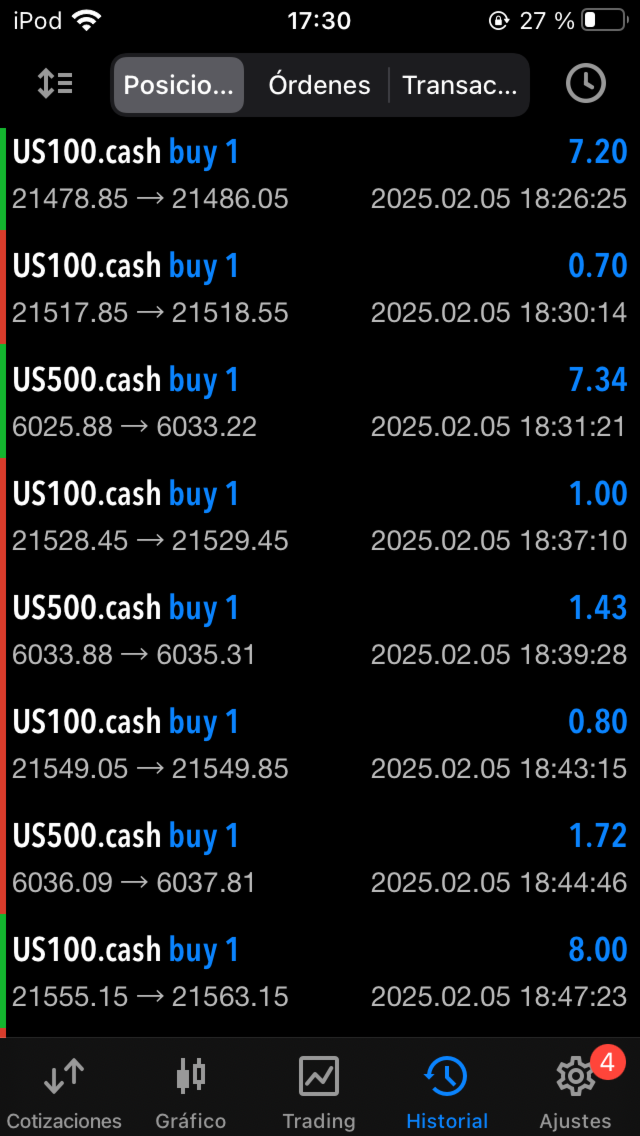Open the Trading tab
This screenshot has width=640, height=1136.
[x=319, y=1090]
